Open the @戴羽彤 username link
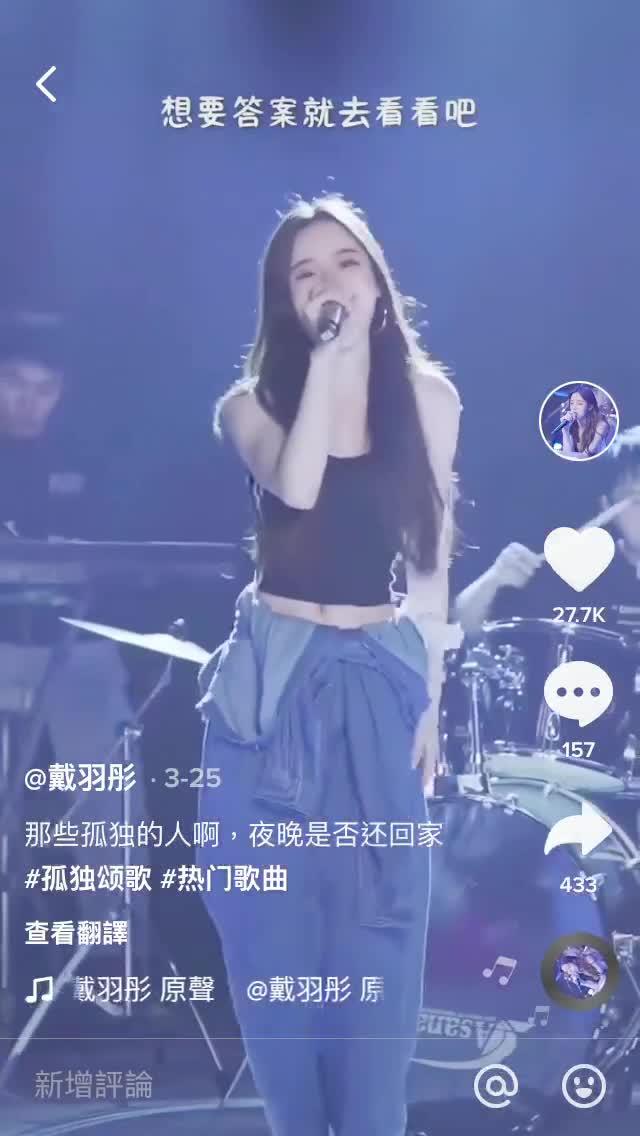 coord(80,778)
